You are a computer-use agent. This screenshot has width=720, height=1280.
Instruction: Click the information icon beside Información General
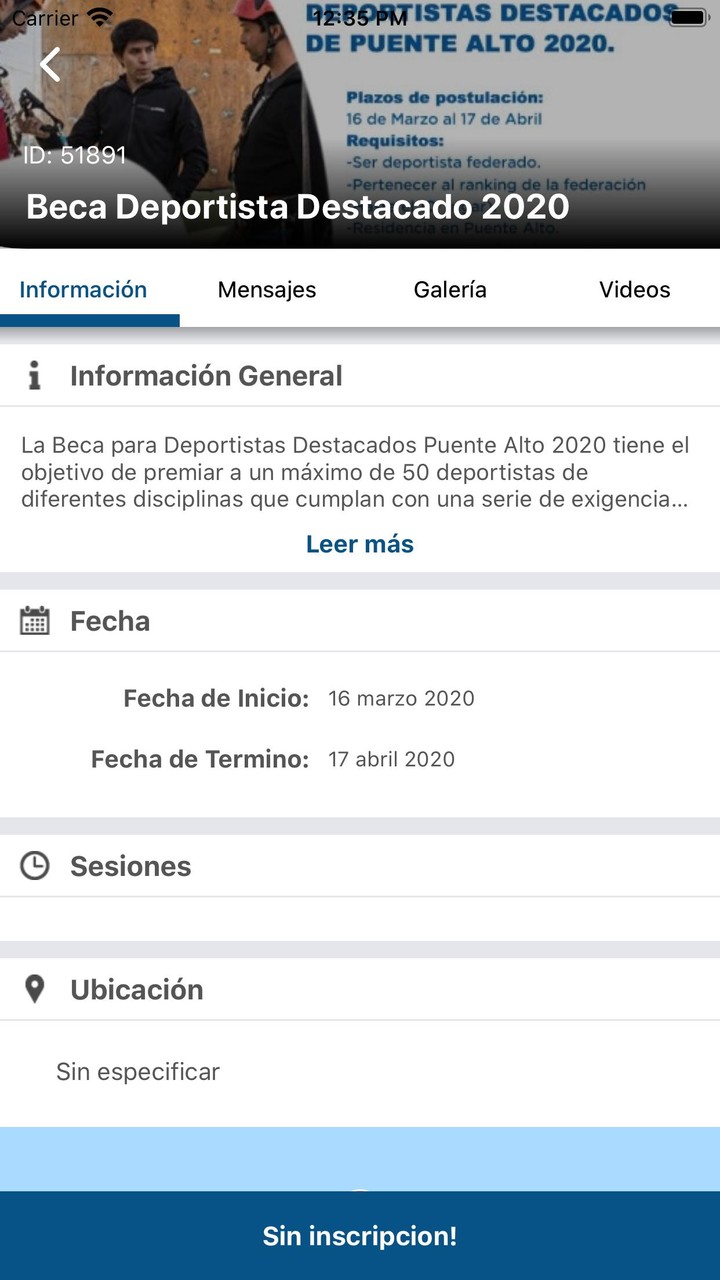coord(36,375)
